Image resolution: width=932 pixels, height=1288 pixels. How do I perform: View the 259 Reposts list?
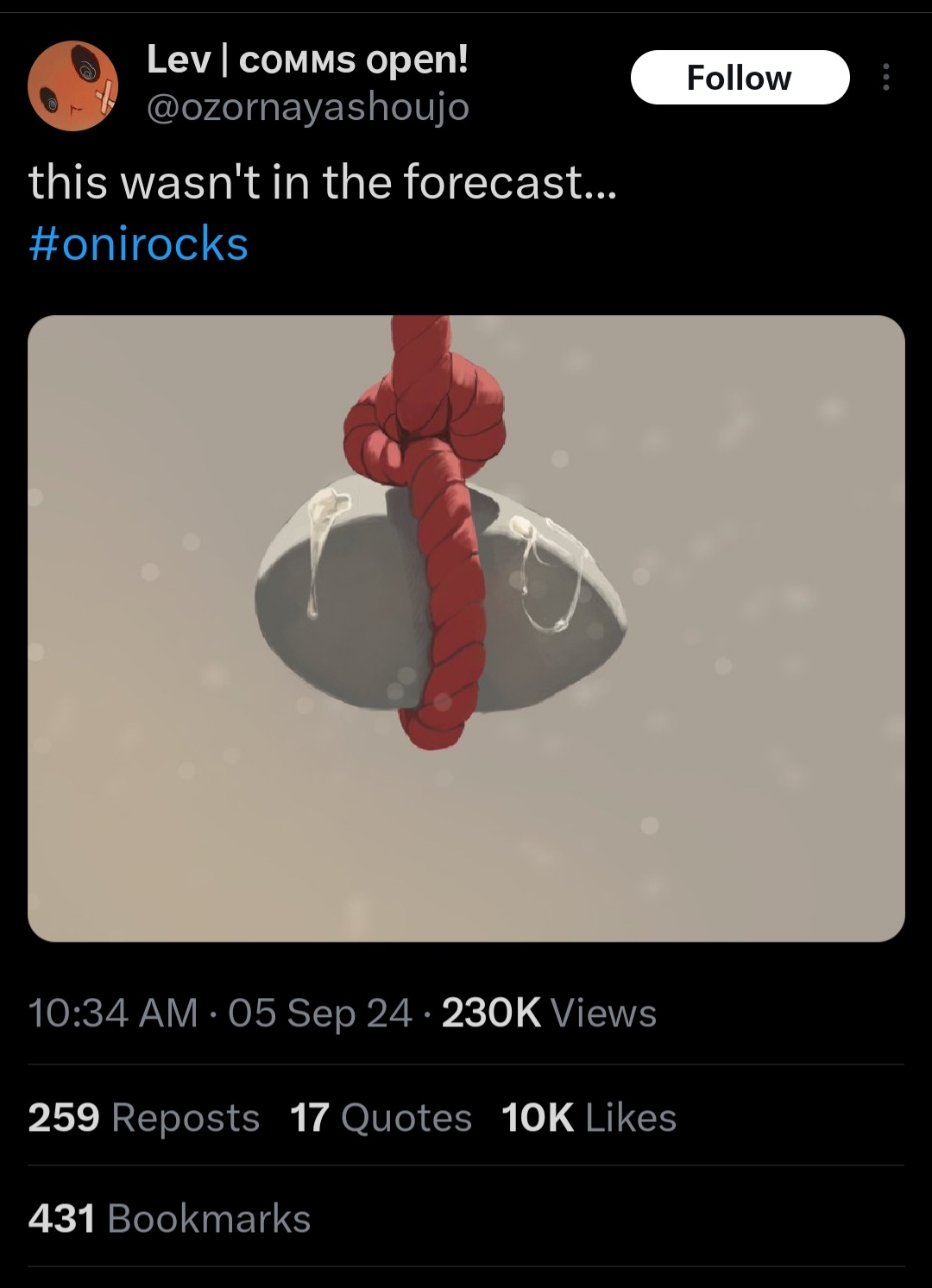[144, 1118]
